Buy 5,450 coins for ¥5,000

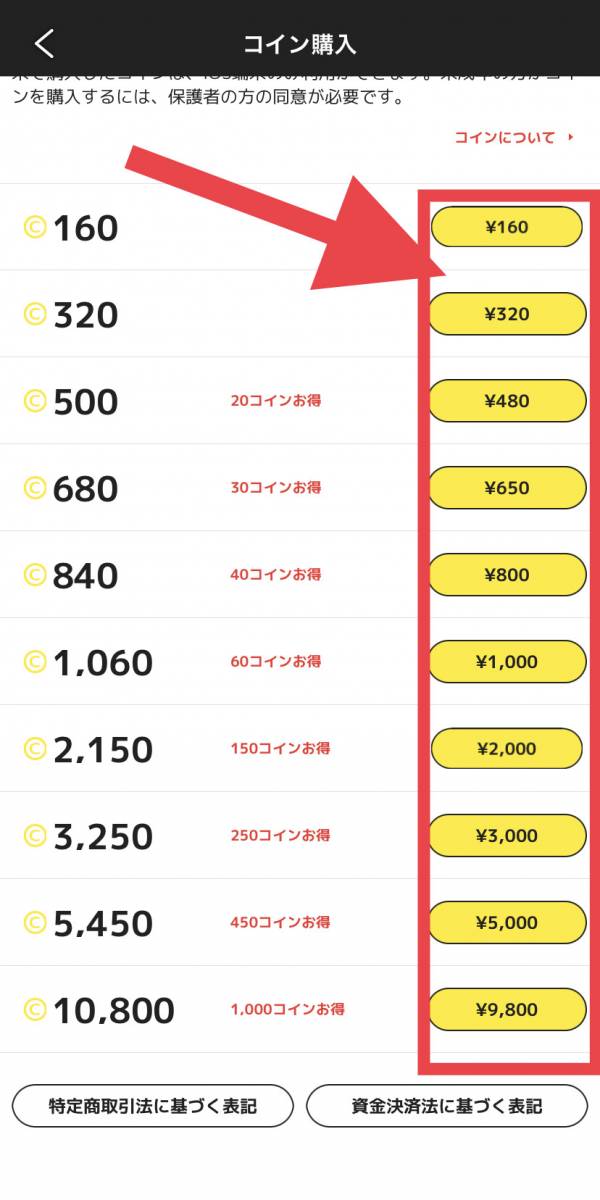506,923
